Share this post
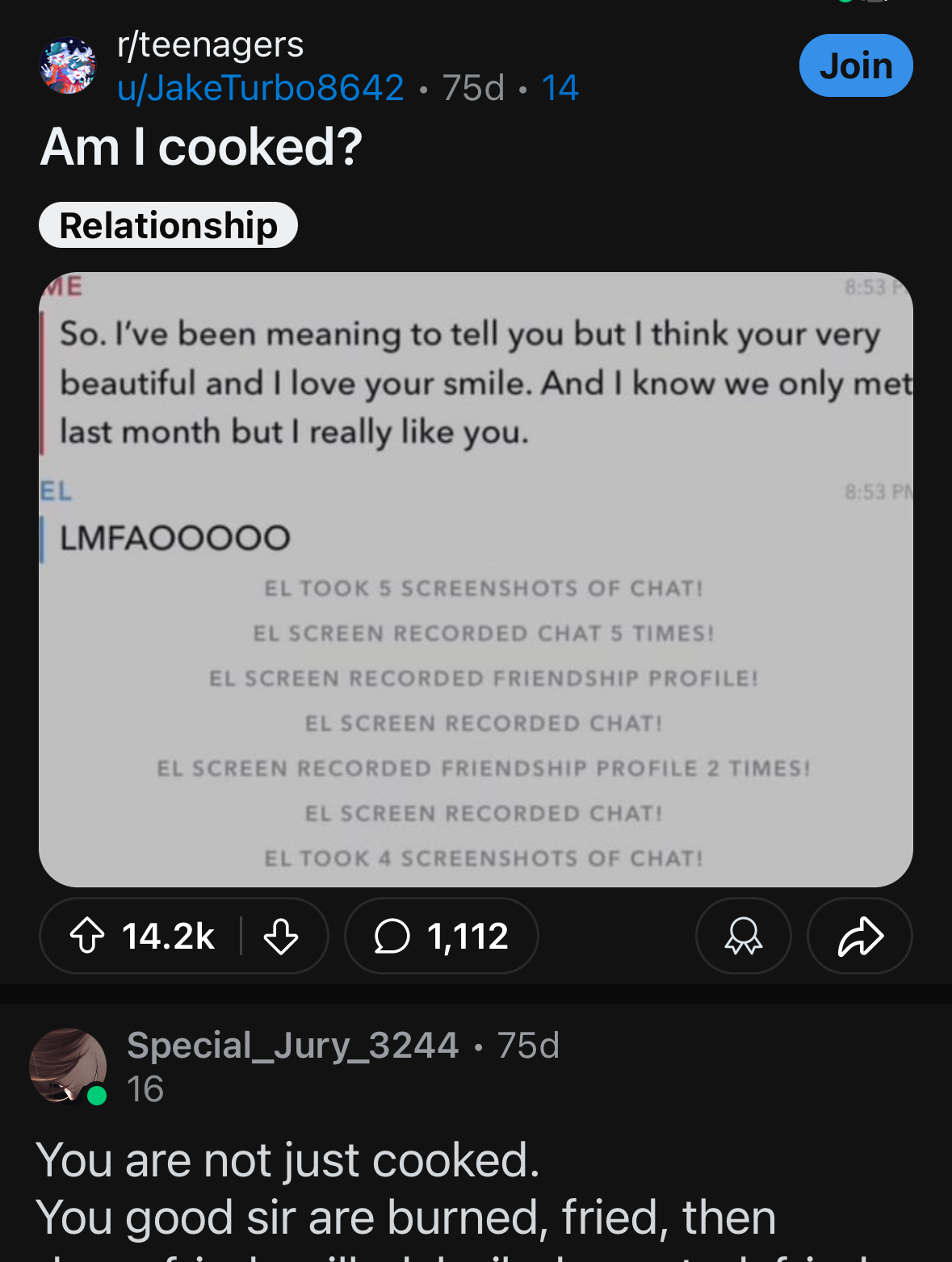This screenshot has width=952, height=1262. pos(860,936)
